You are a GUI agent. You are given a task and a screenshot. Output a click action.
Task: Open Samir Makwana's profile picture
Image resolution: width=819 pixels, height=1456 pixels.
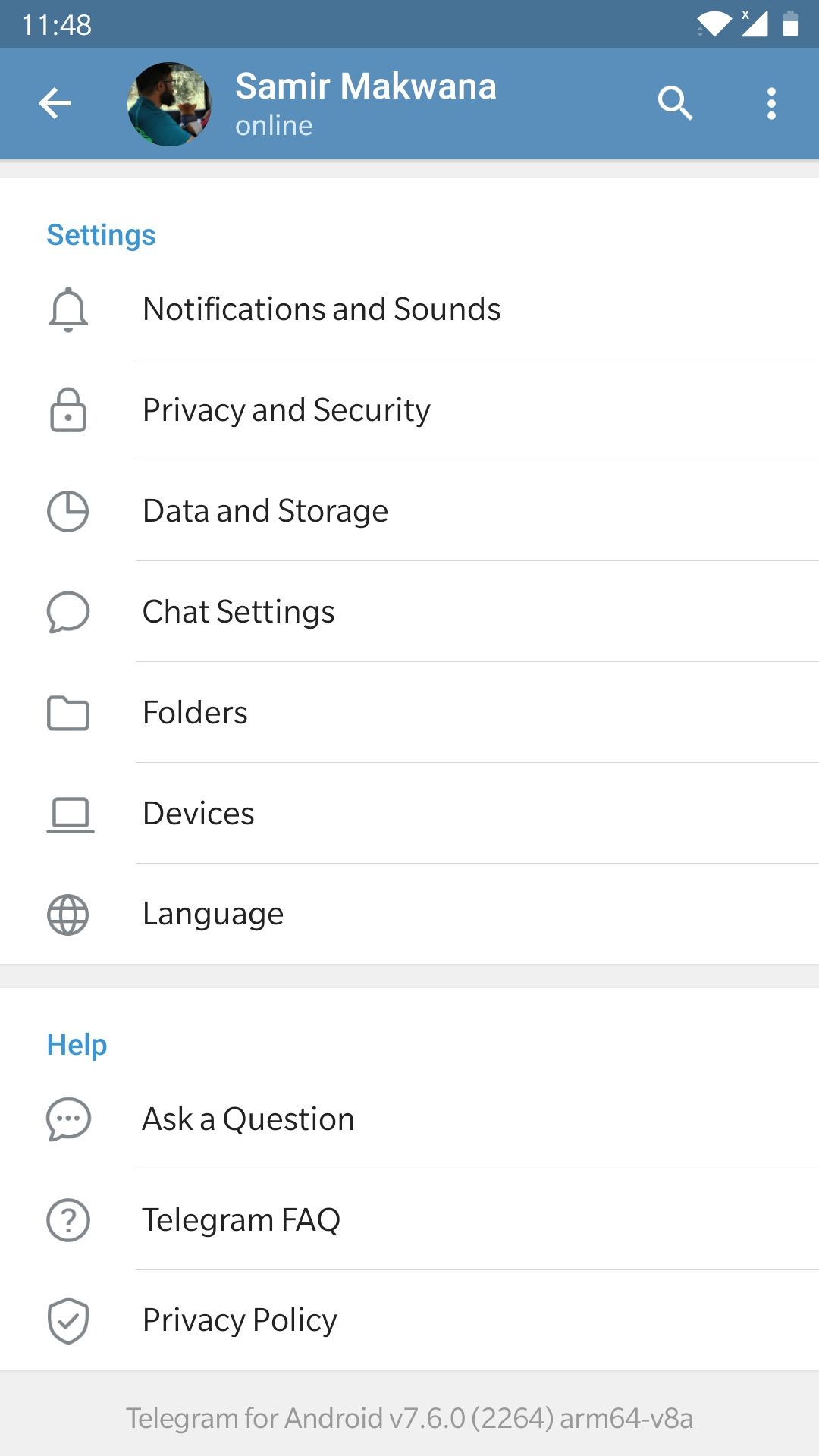click(169, 103)
